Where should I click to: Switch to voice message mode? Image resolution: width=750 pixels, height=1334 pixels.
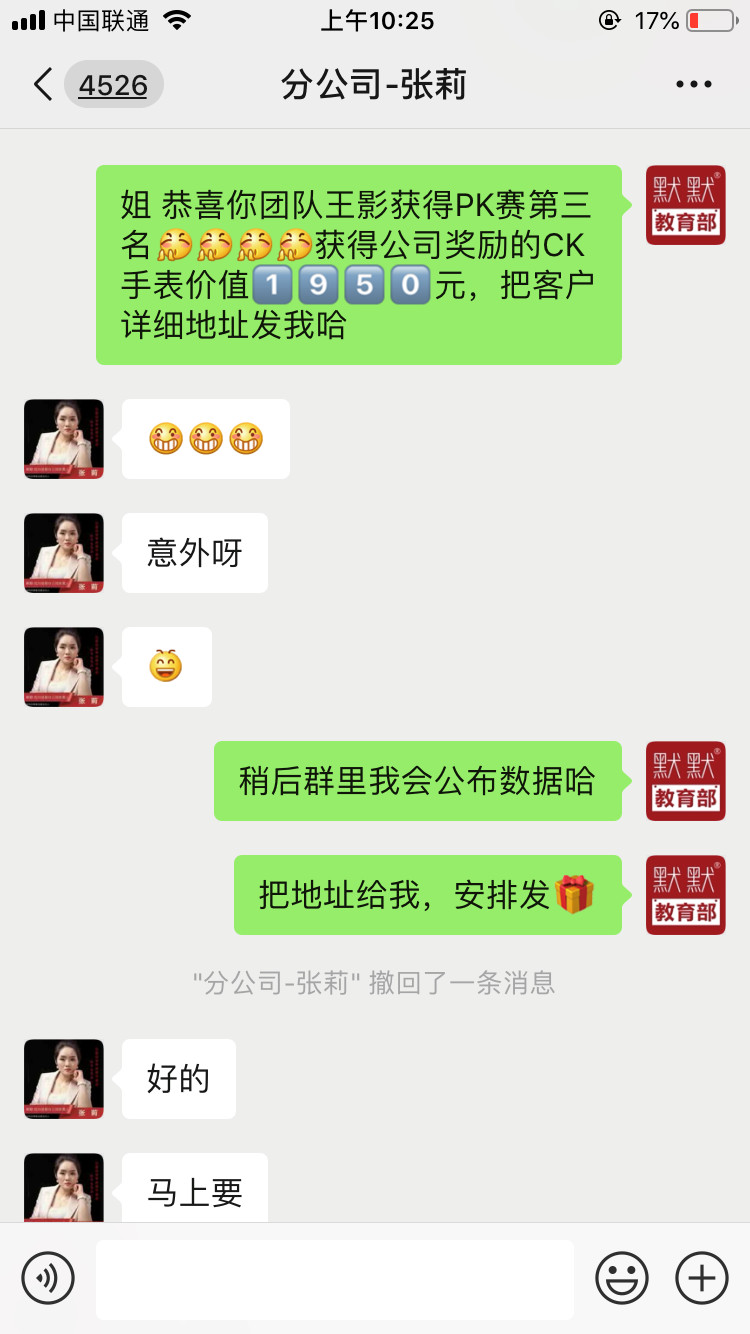coord(49,1278)
